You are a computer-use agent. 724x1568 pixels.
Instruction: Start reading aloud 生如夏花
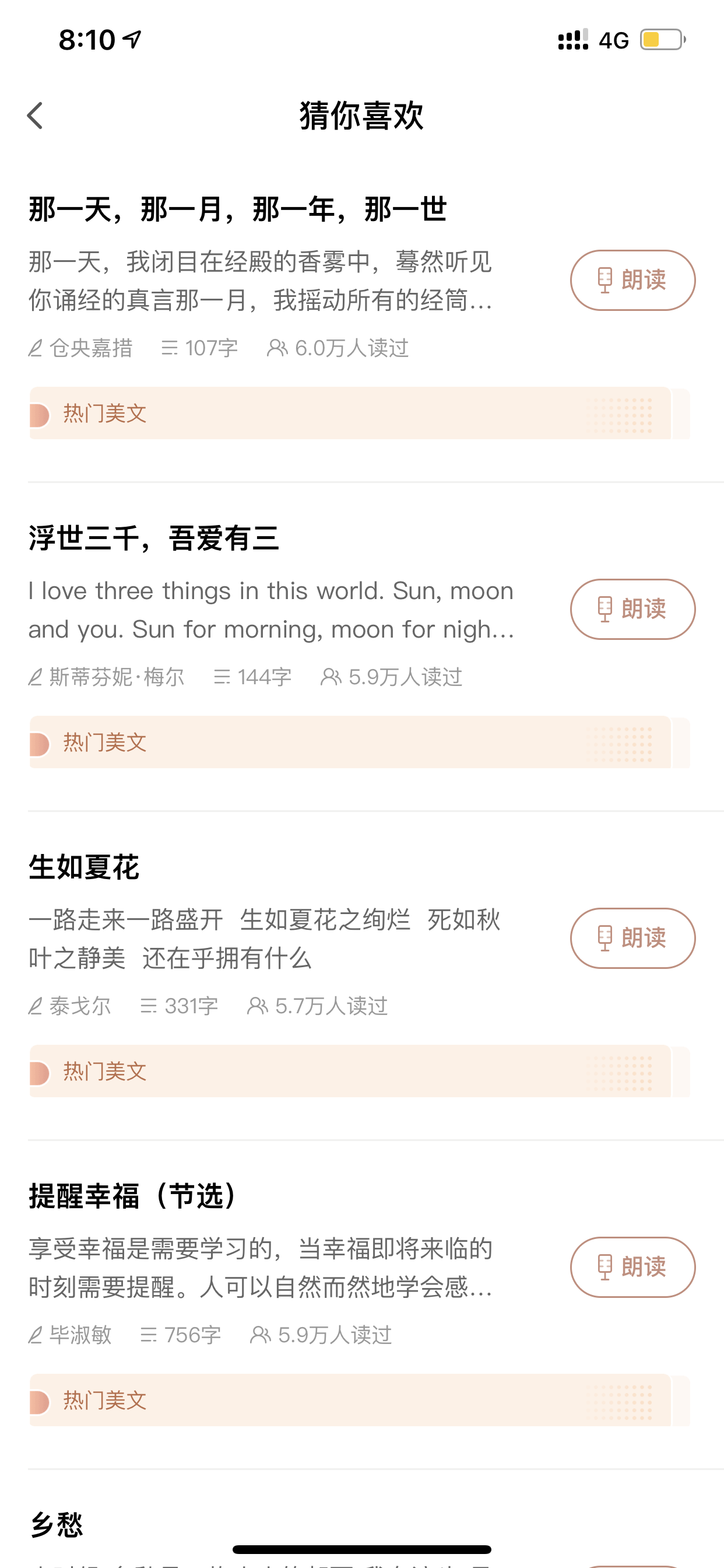click(x=632, y=938)
